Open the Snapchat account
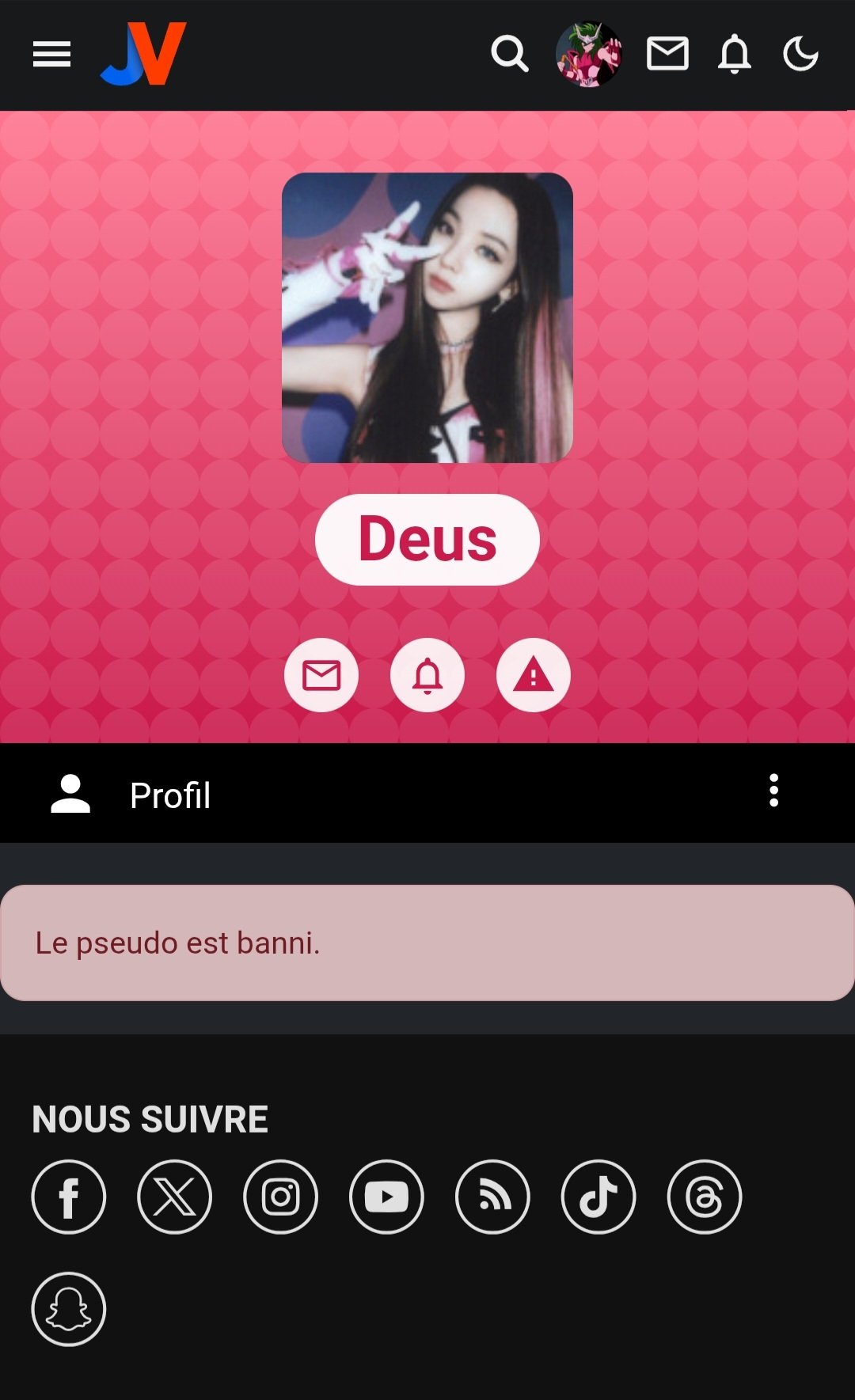 click(69, 1309)
